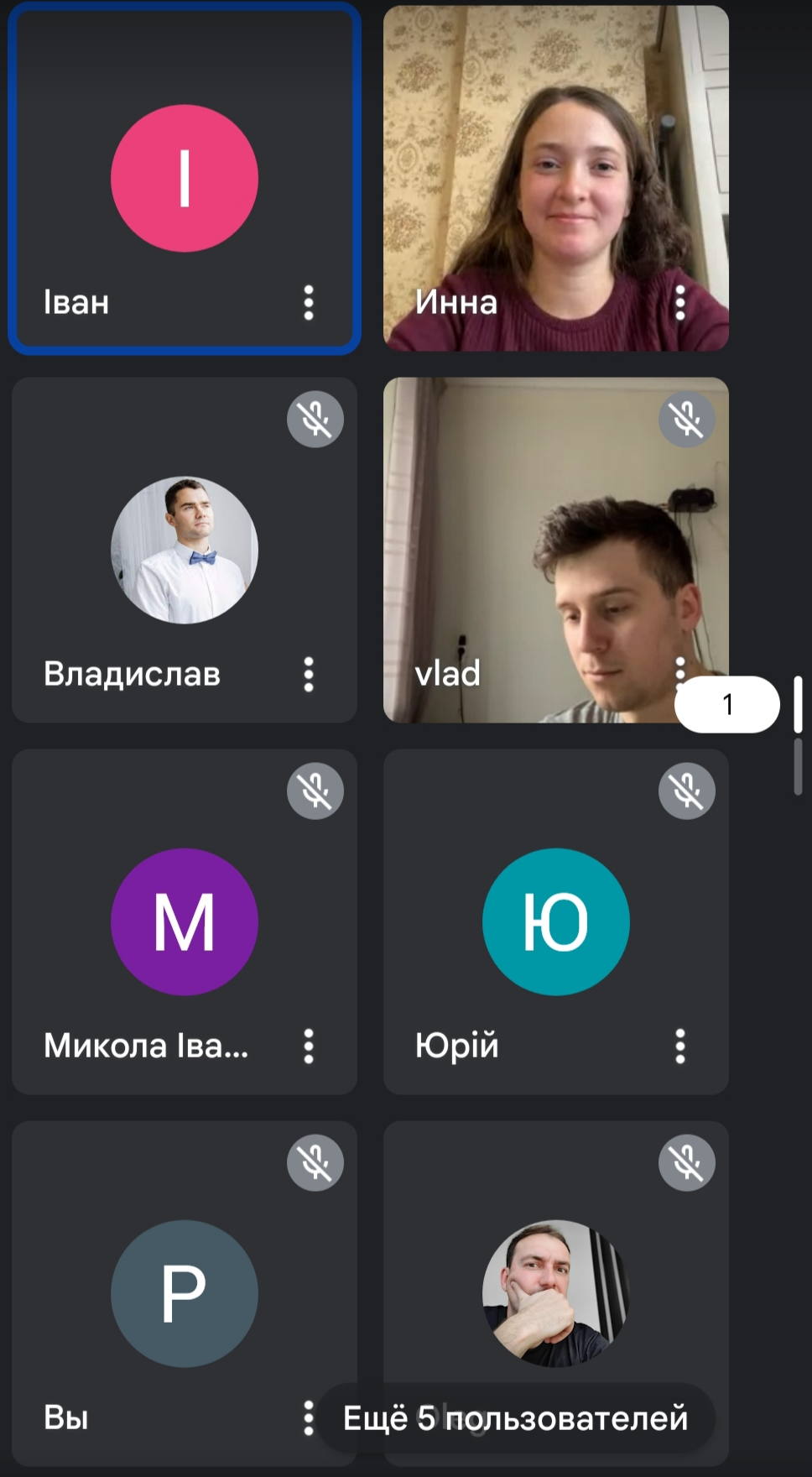812x1477 pixels.
Task: Select Микола's participant tile
Action: click(x=185, y=921)
